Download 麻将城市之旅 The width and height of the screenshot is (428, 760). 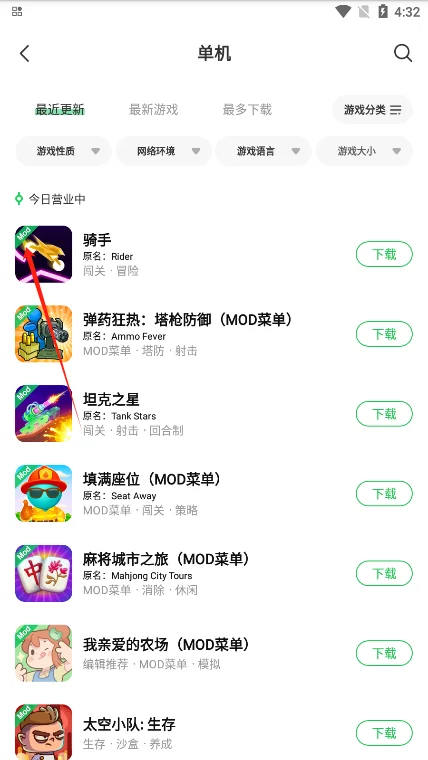click(x=384, y=573)
